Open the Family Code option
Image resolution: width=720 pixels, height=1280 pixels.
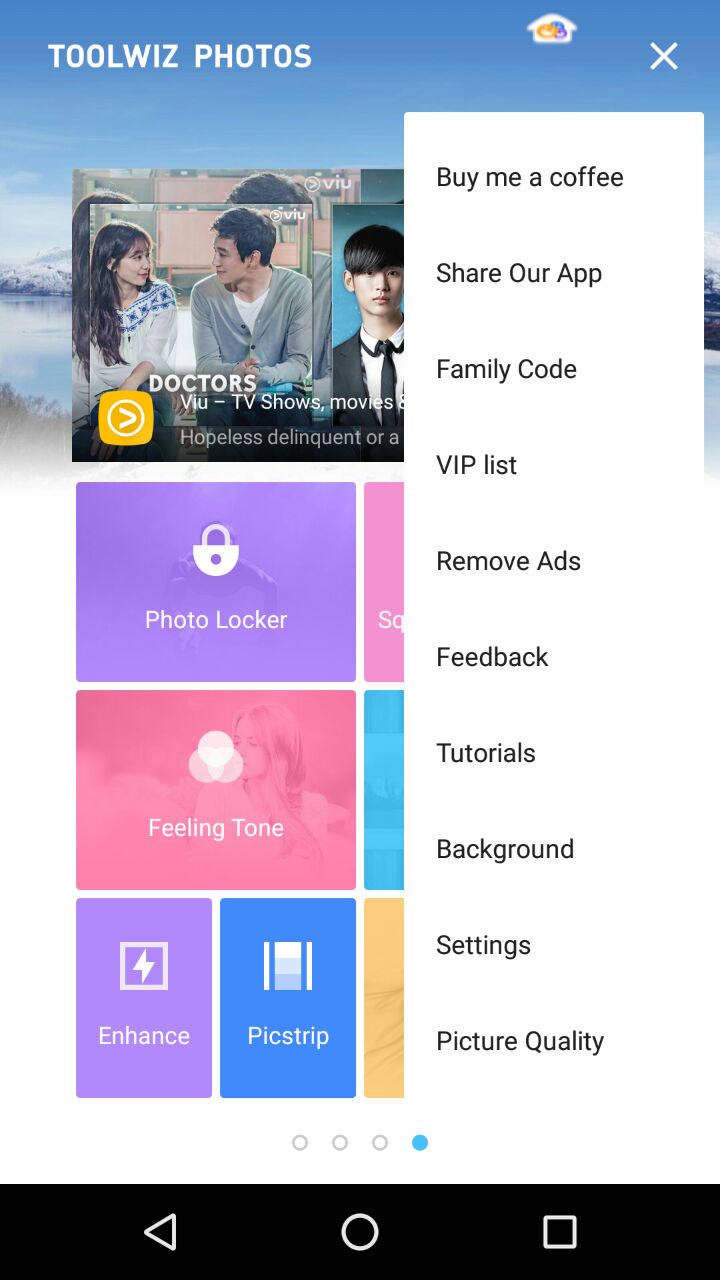click(x=506, y=368)
